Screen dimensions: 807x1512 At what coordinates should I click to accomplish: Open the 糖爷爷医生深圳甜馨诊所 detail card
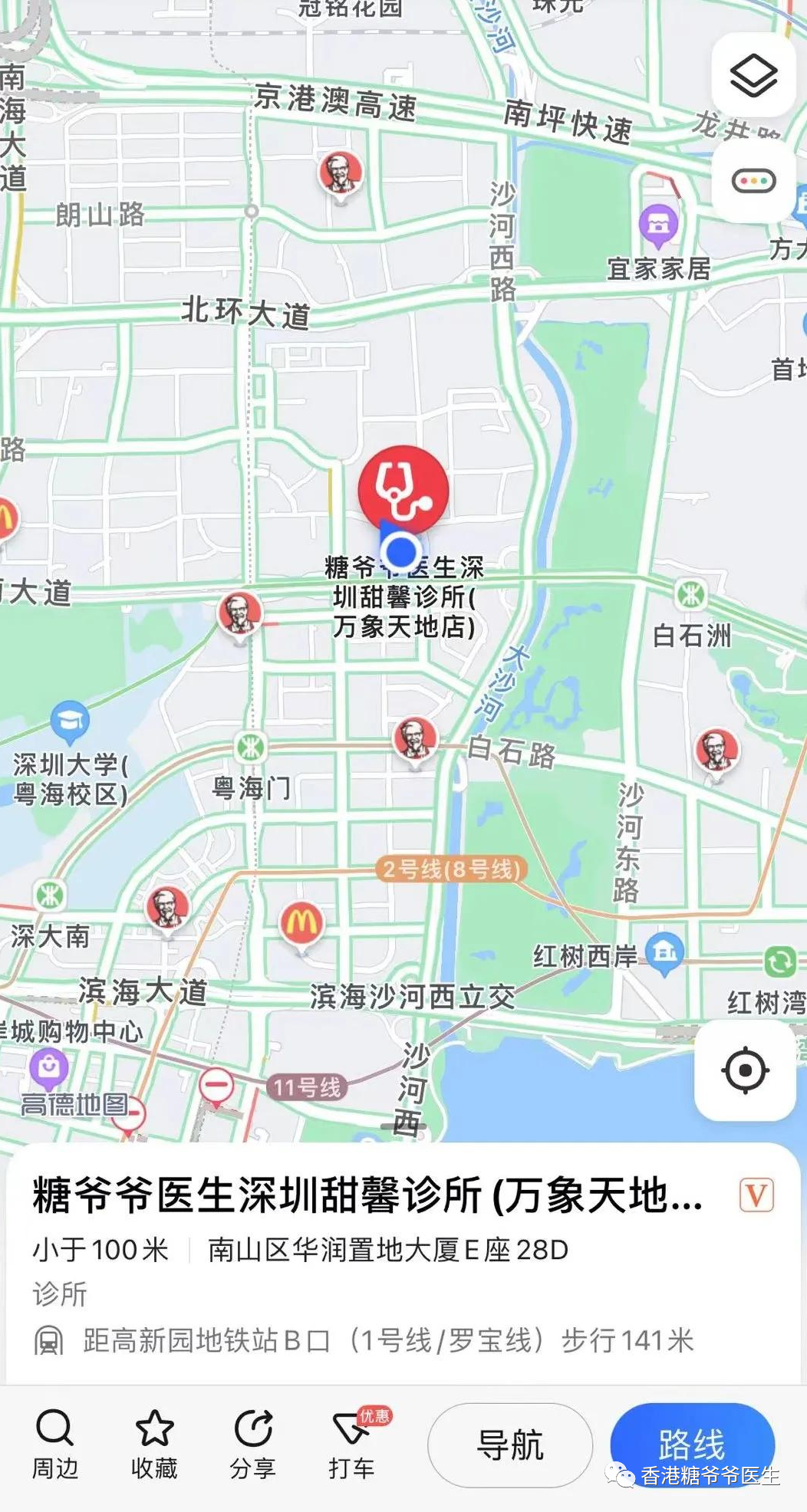tap(368, 1196)
